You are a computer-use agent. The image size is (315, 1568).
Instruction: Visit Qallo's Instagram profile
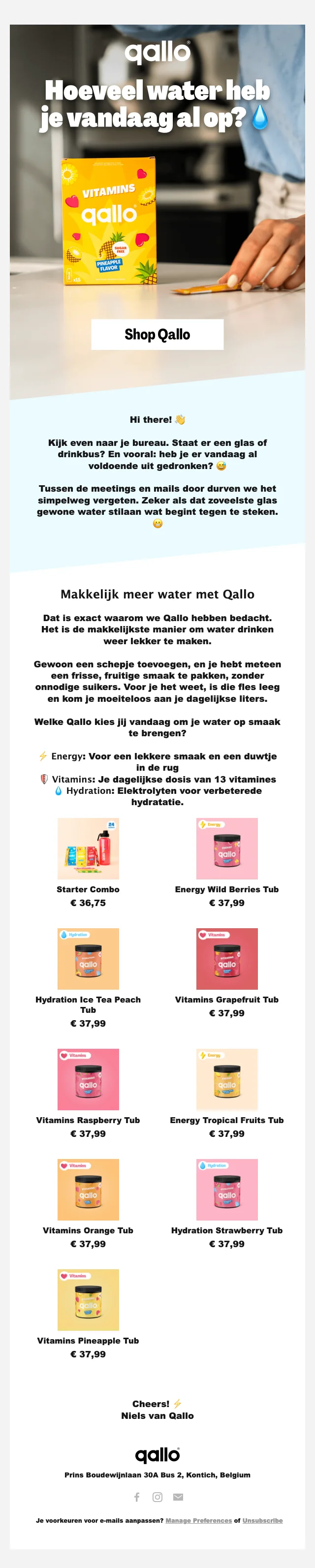click(x=157, y=1497)
